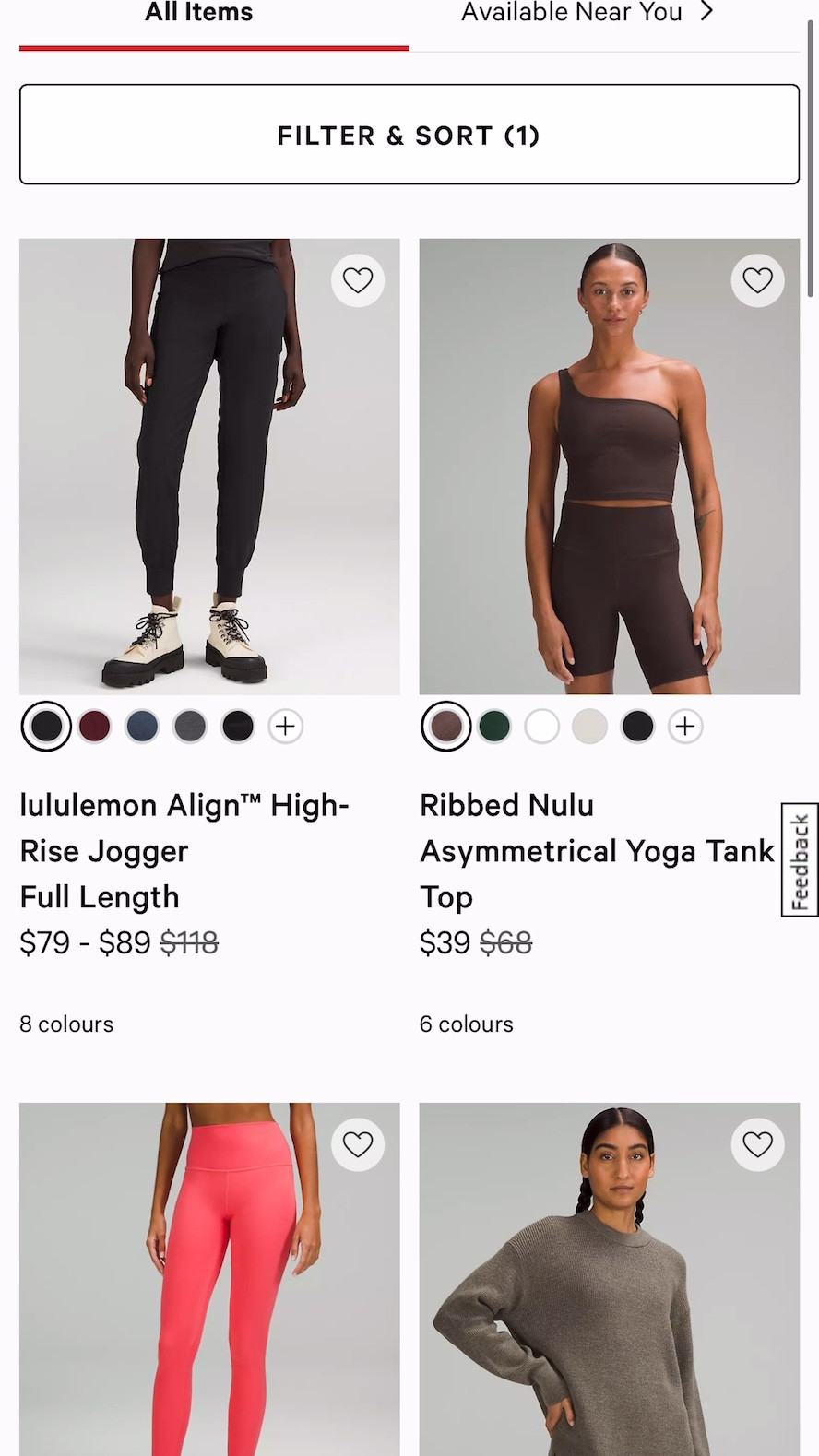Switch to the All Items tab

pos(197,13)
